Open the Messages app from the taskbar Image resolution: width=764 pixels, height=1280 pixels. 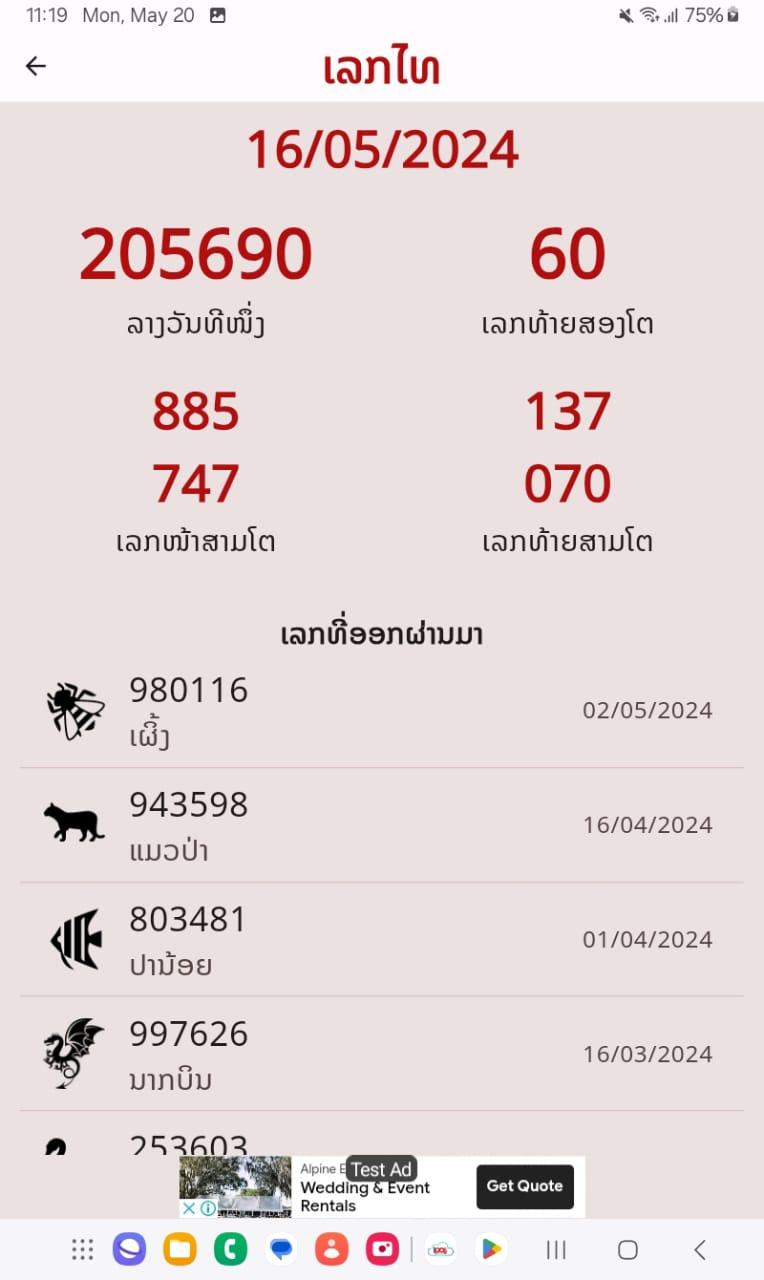pos(281,1249)
